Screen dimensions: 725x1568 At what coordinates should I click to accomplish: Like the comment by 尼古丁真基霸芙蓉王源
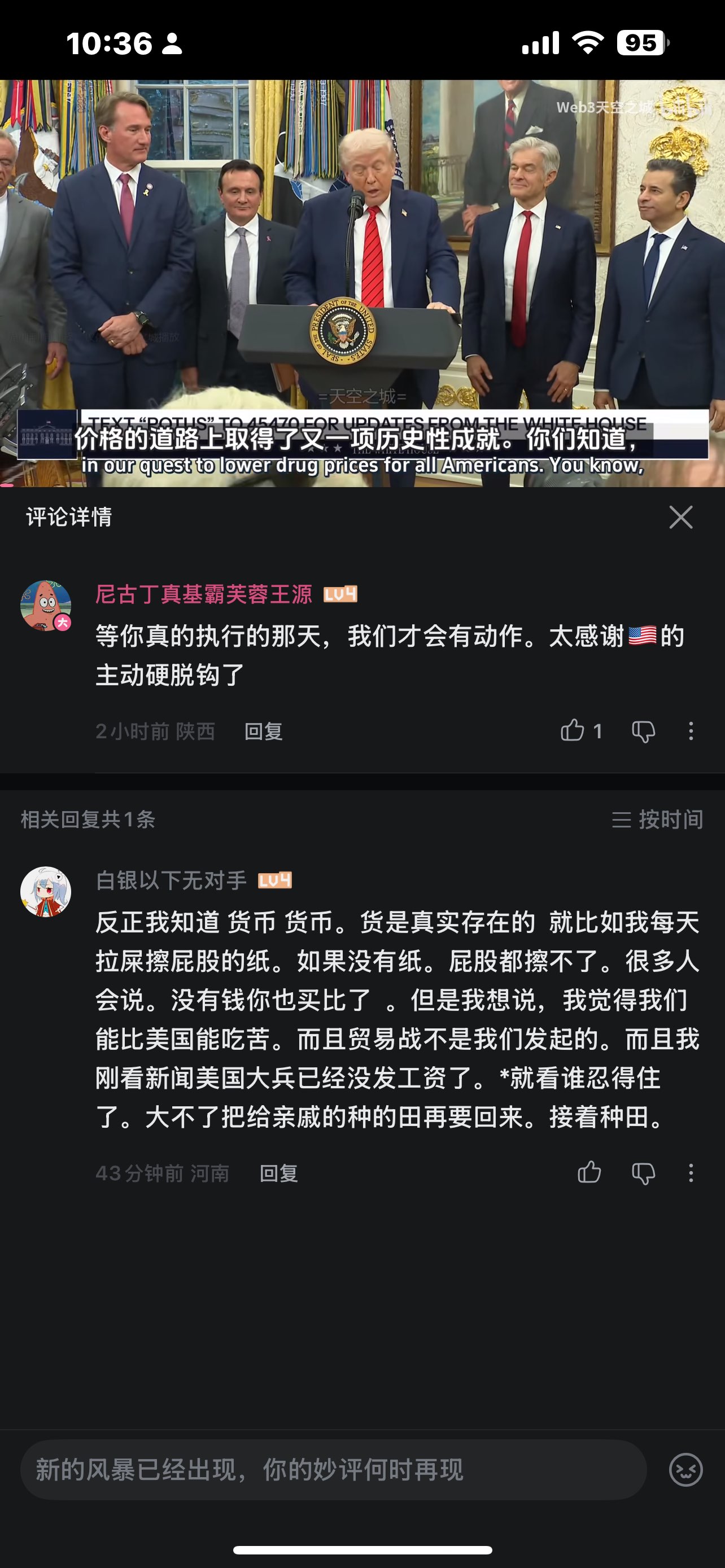573,730
